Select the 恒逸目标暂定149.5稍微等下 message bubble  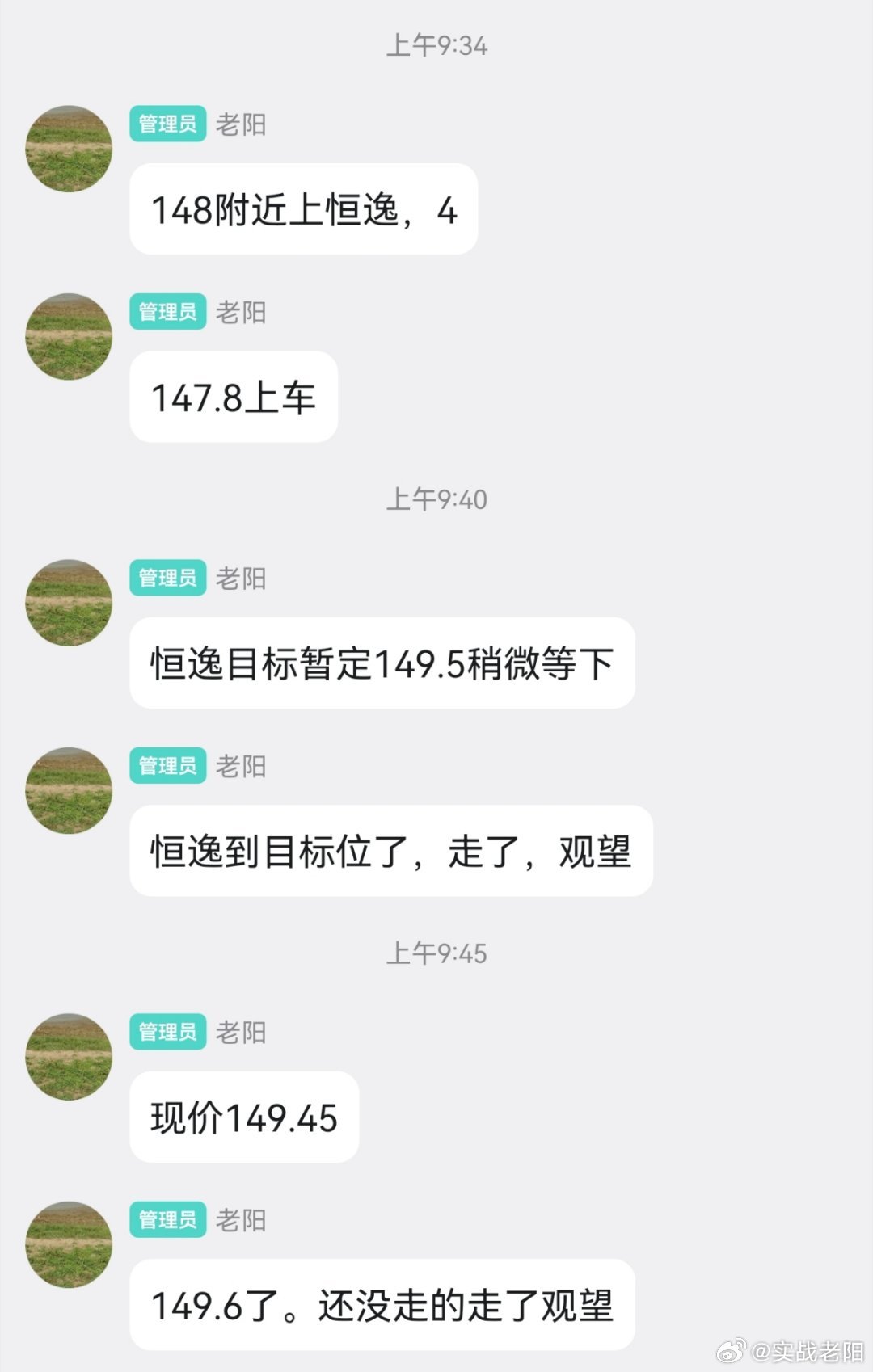tap(382, 661)
